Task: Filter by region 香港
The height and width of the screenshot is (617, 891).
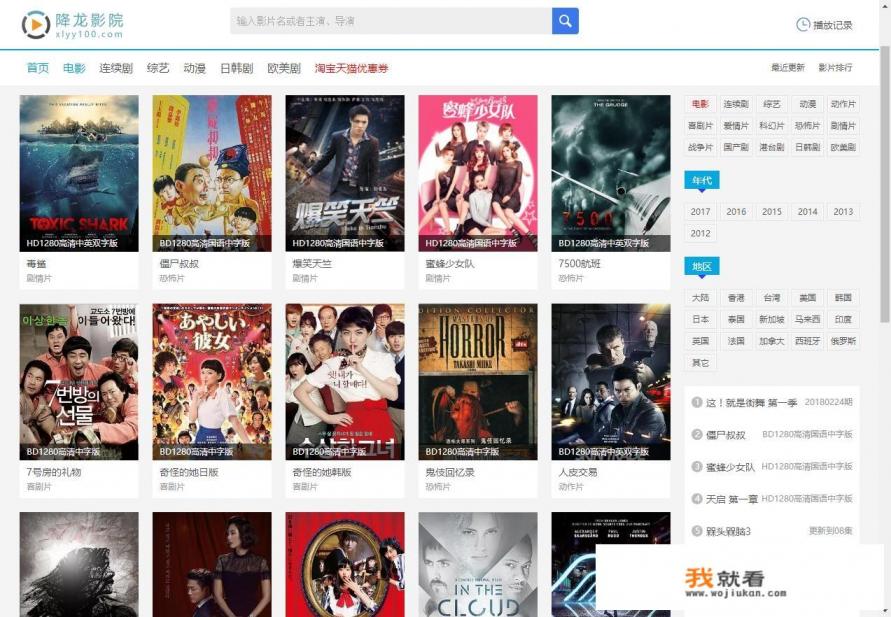Action: point(736,298)
